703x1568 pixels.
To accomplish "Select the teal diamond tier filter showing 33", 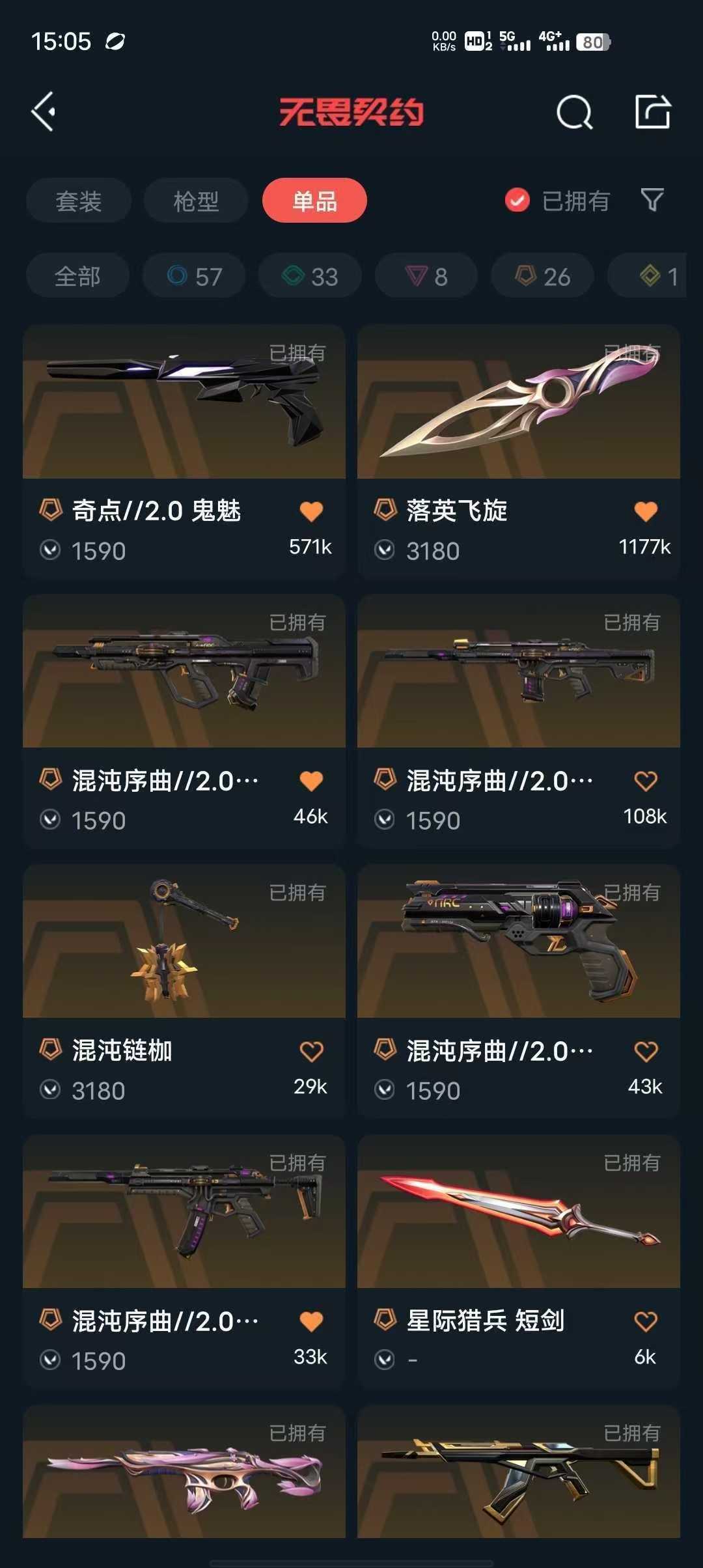I will (309, 275).
